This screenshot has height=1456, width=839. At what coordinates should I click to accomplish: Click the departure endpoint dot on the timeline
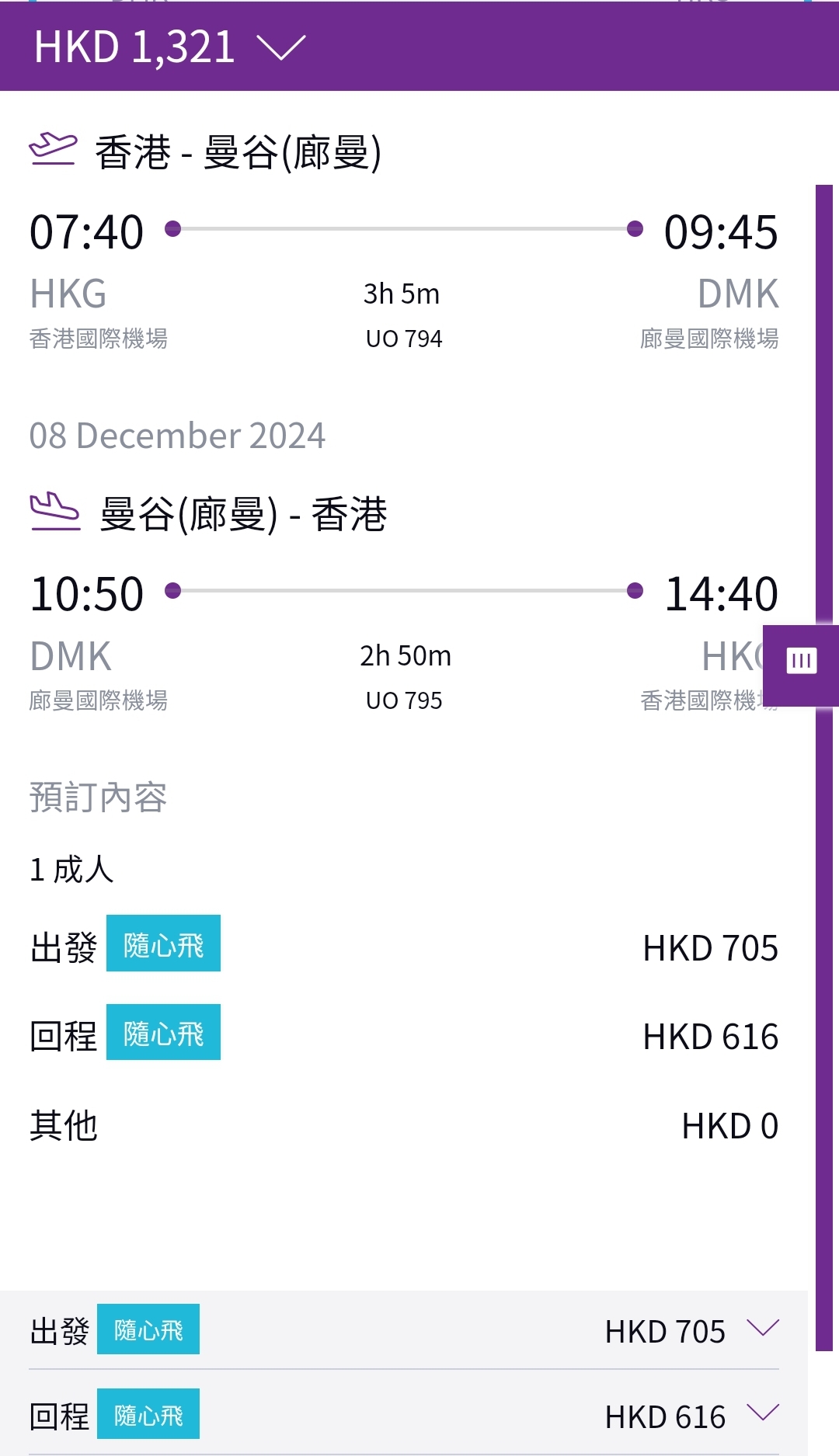174,228
